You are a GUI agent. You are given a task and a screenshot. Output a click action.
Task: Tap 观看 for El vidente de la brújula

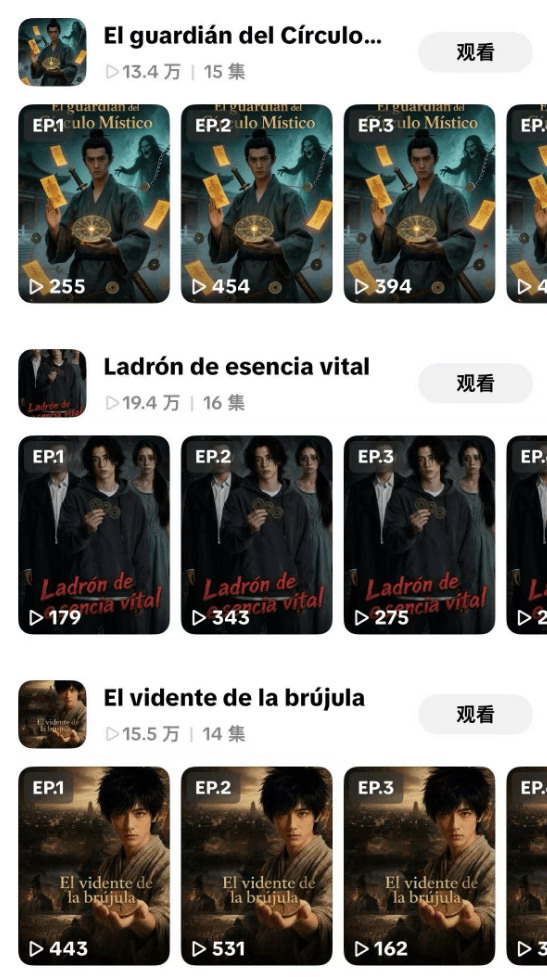pyautogui.click(x=475, y=714)
